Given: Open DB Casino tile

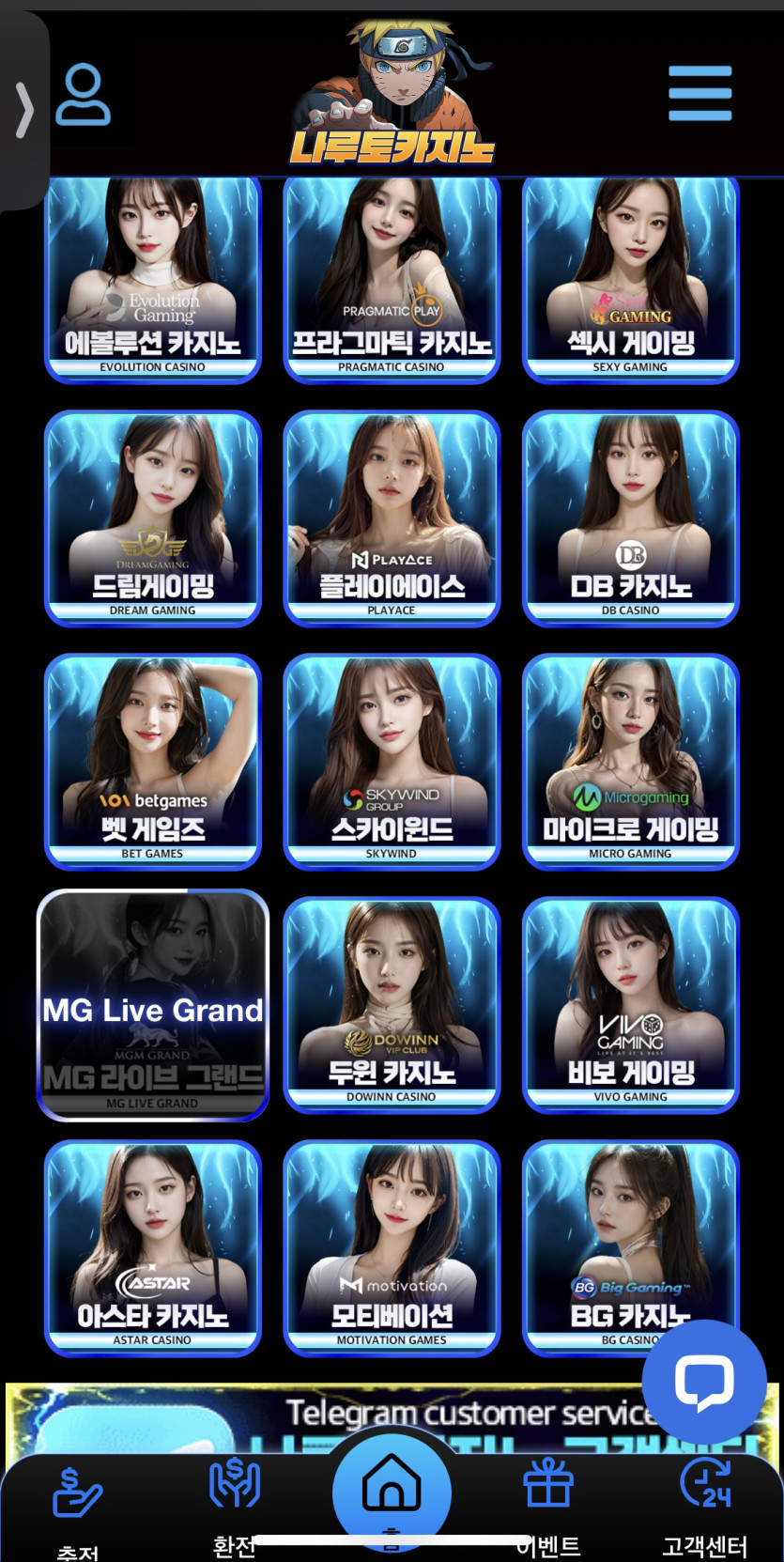Looking at the screenshot, I should 630,518.
